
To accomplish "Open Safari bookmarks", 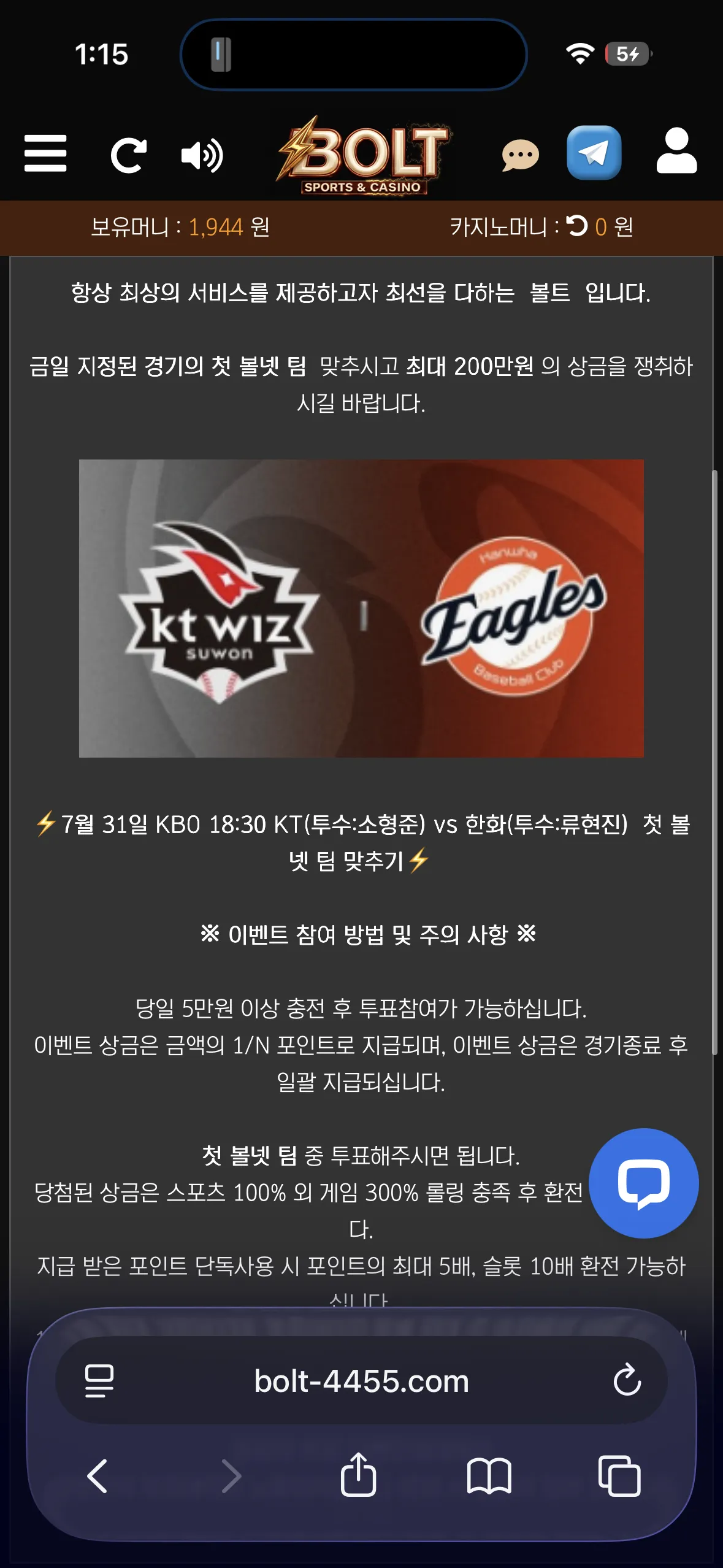I will [x=489, y=1476].
